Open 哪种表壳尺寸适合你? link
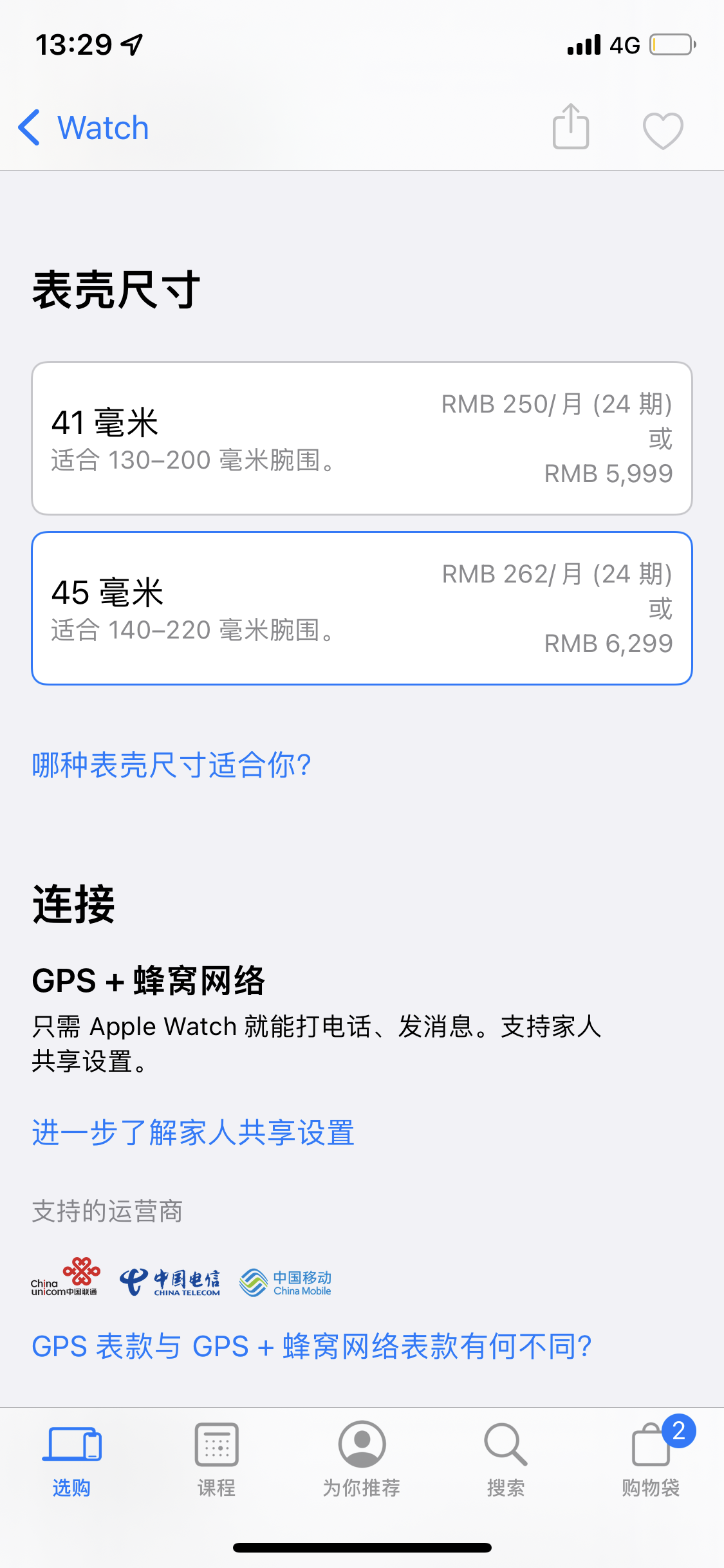Image resolution: width=724 pixels, height=1568 pixels. (x=172, y=765)
